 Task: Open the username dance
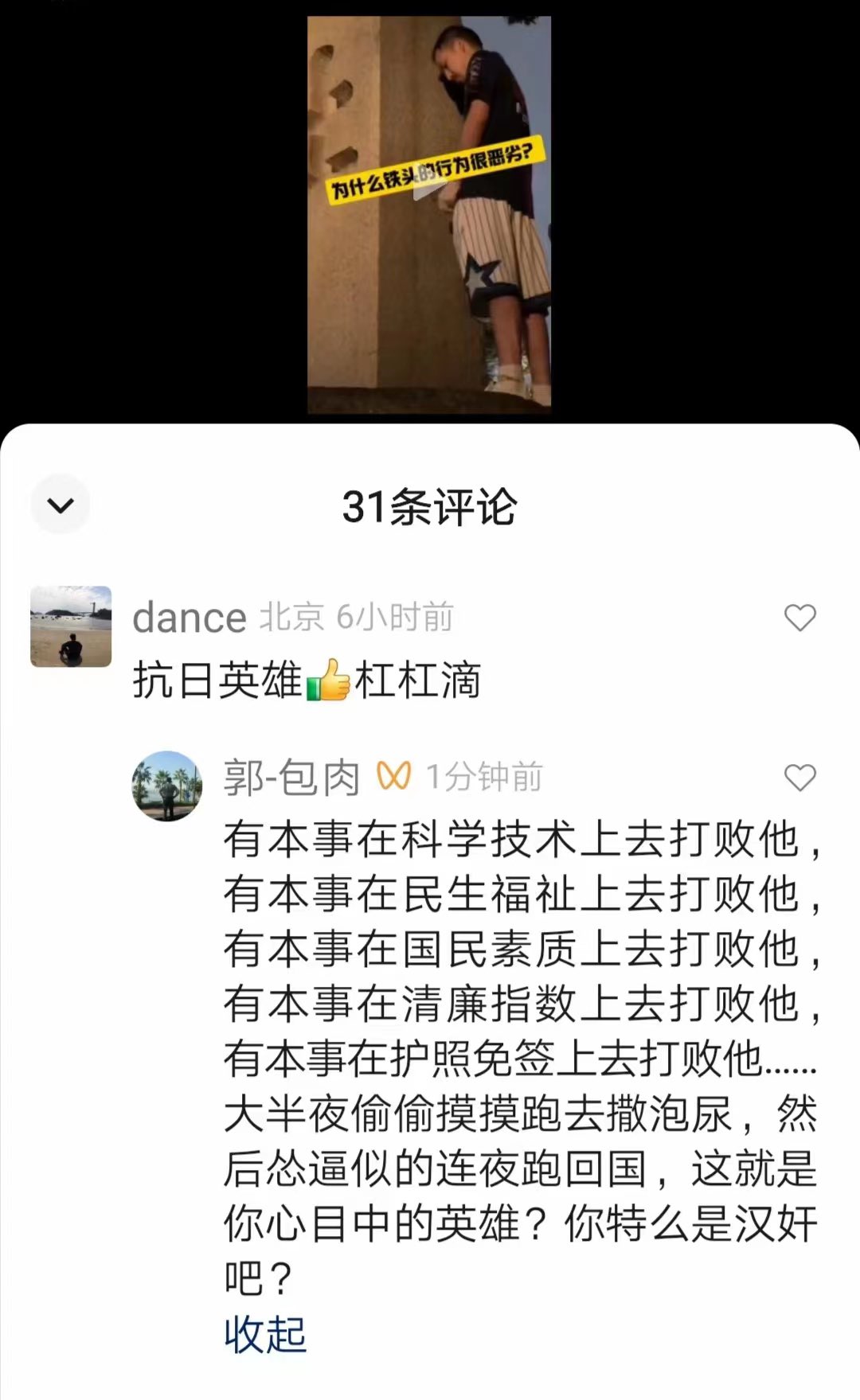[190, 618]
